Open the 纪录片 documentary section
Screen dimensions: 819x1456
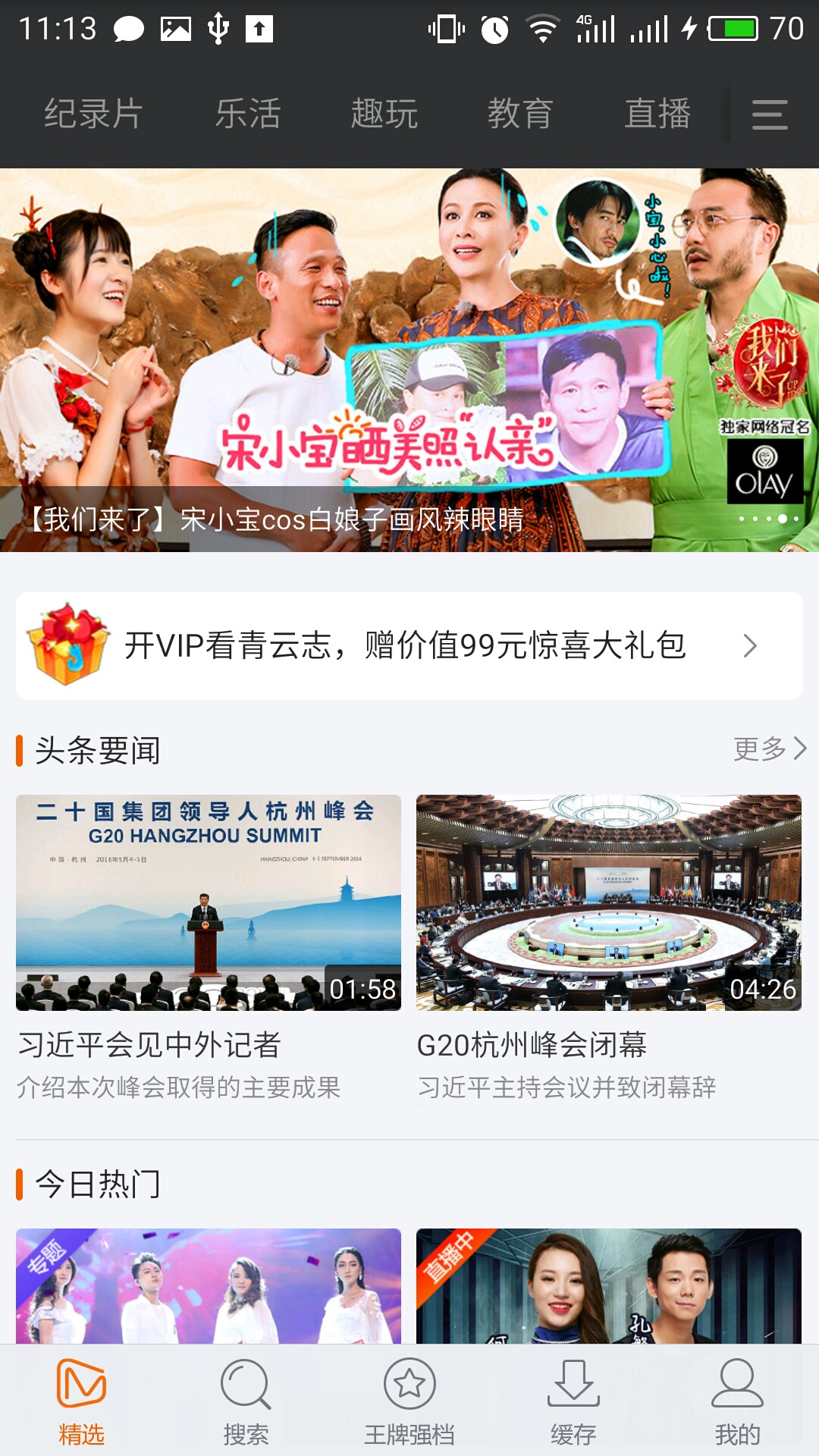[91, 112]
